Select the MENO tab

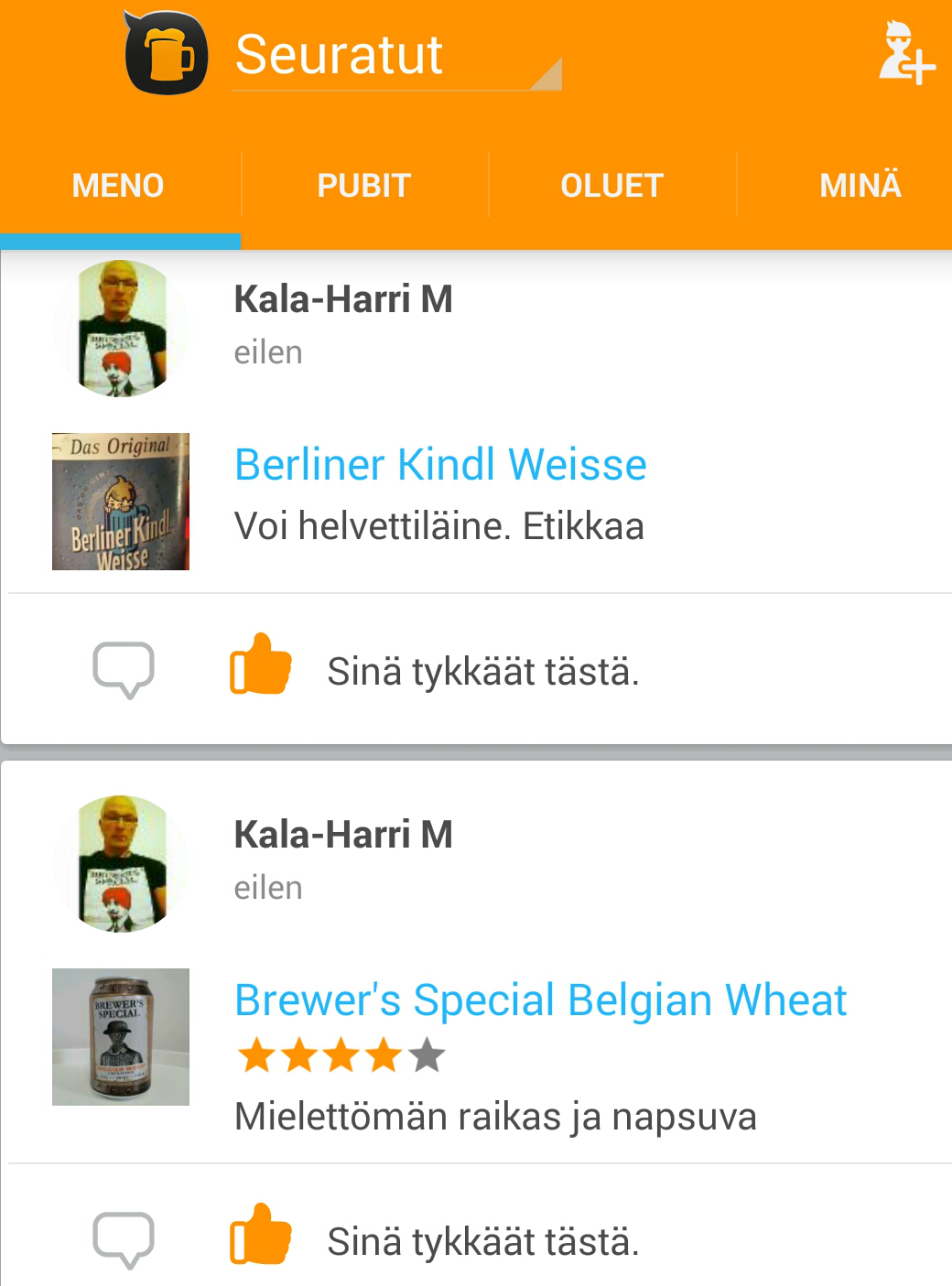[118, 186]
